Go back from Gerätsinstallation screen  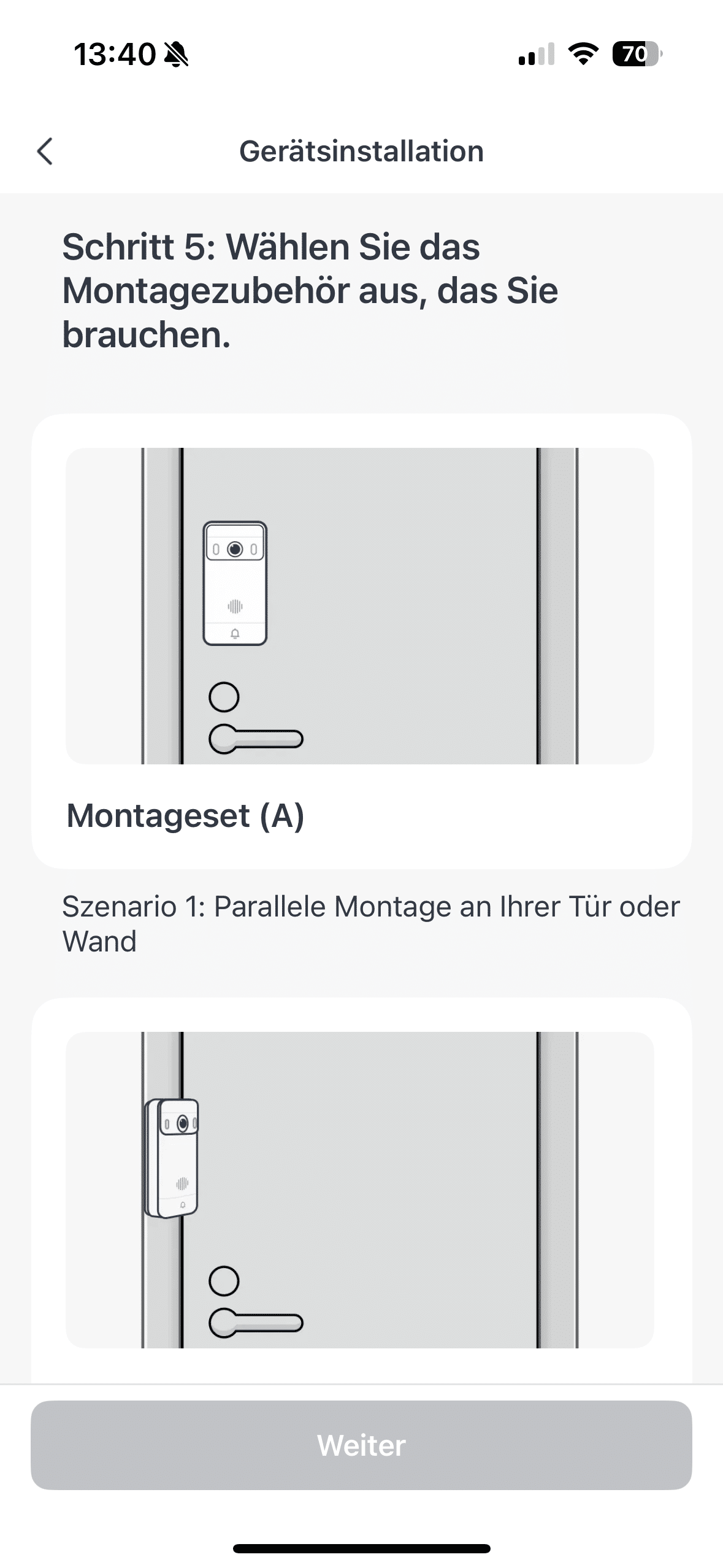[45, 151]
